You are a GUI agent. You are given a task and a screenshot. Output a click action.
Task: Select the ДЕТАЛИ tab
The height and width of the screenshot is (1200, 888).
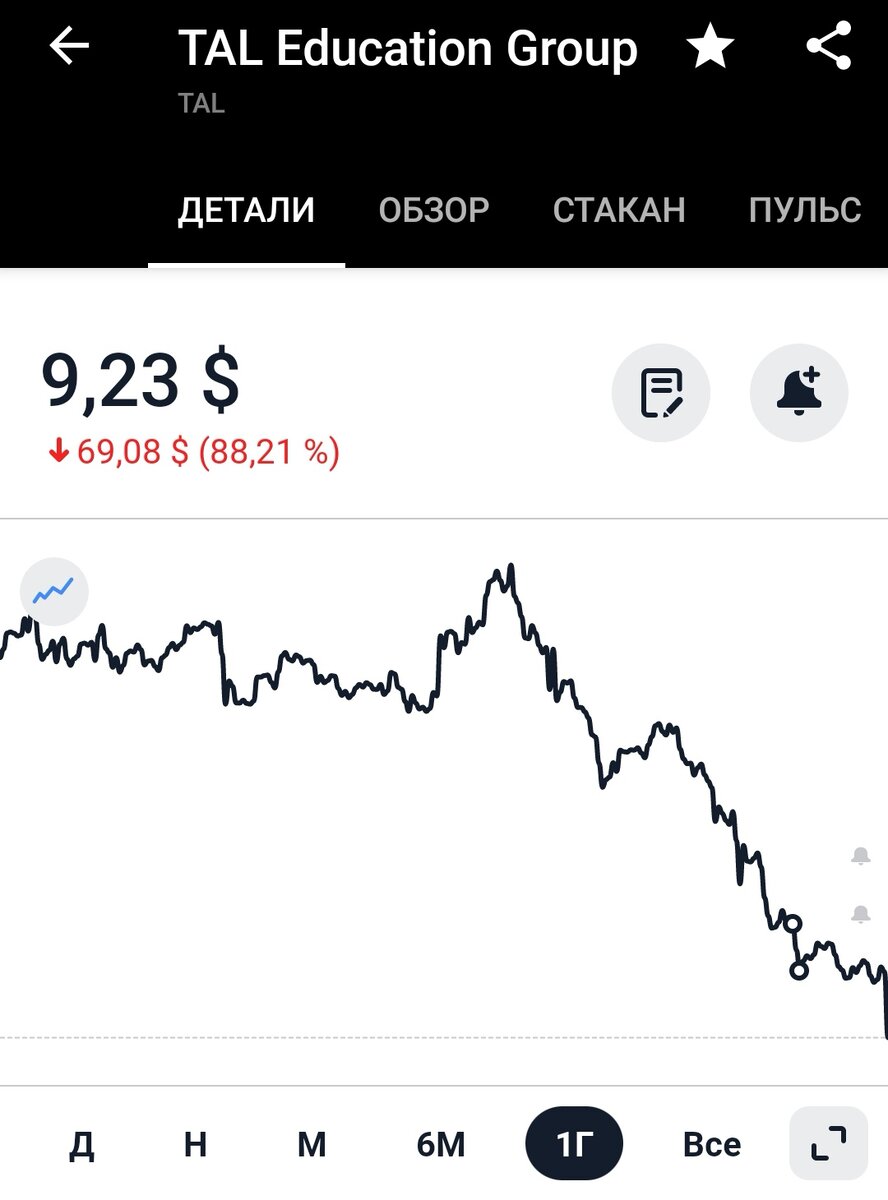click(246, 210)
